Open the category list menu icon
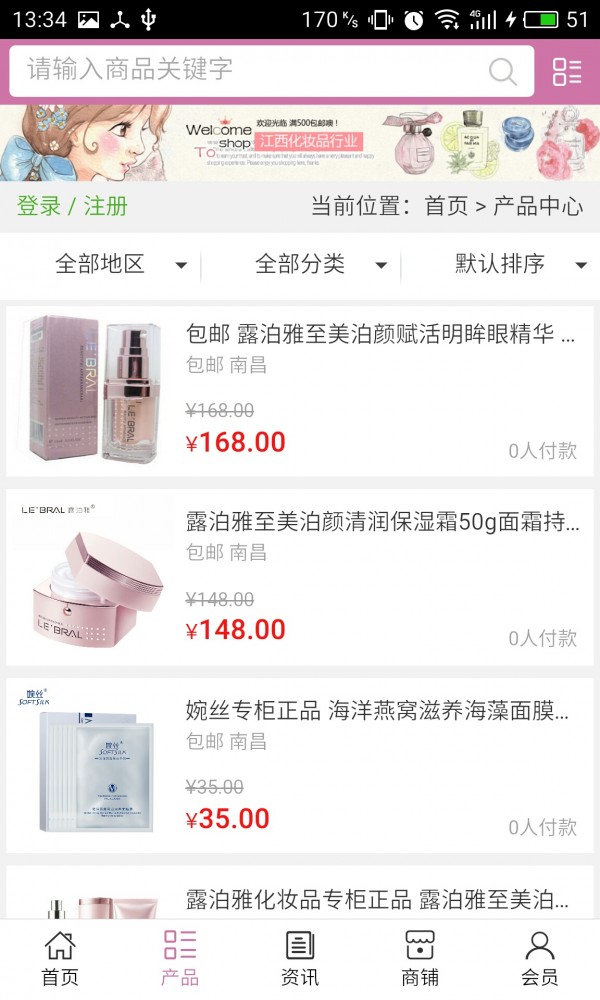The width and height of the screenshot is (600, 1000). pos(567,71)
